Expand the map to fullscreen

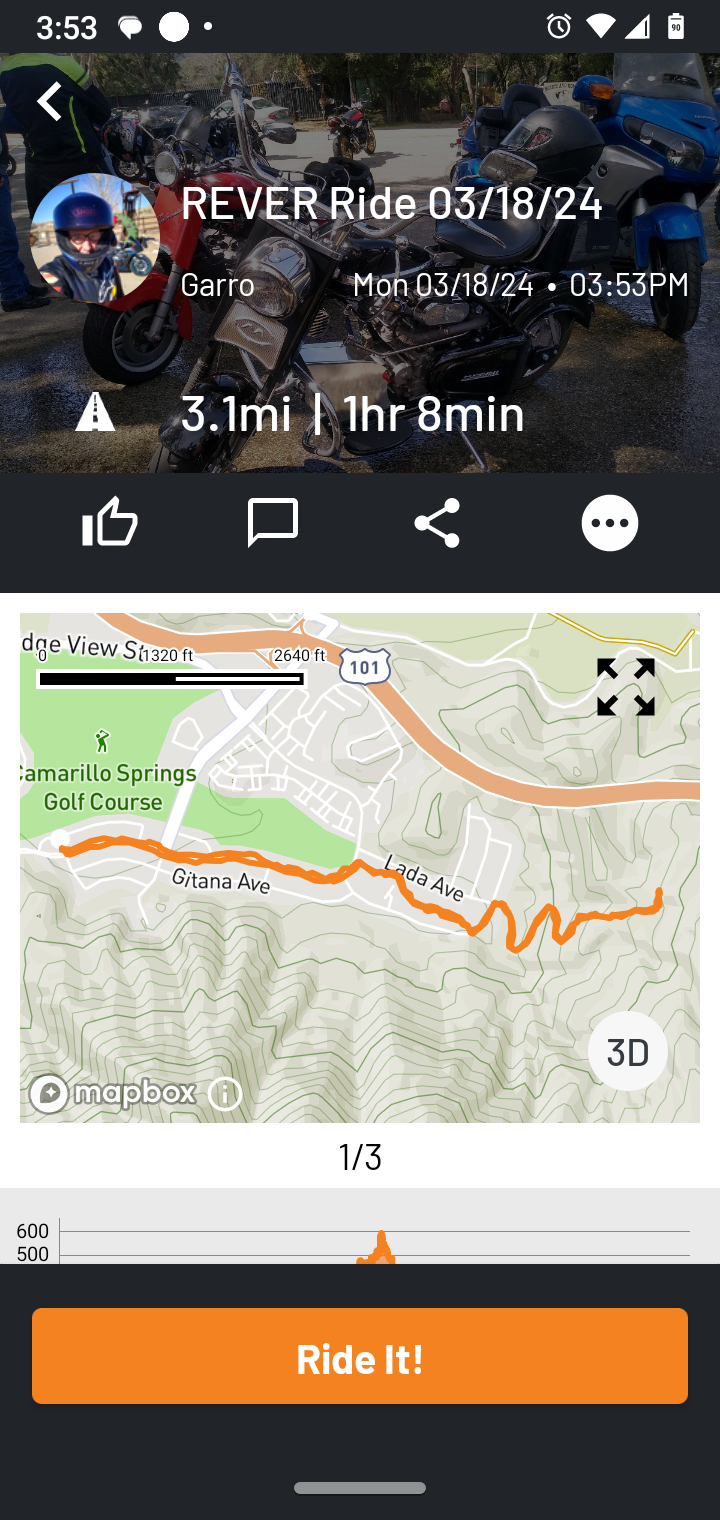coord(626,687)
